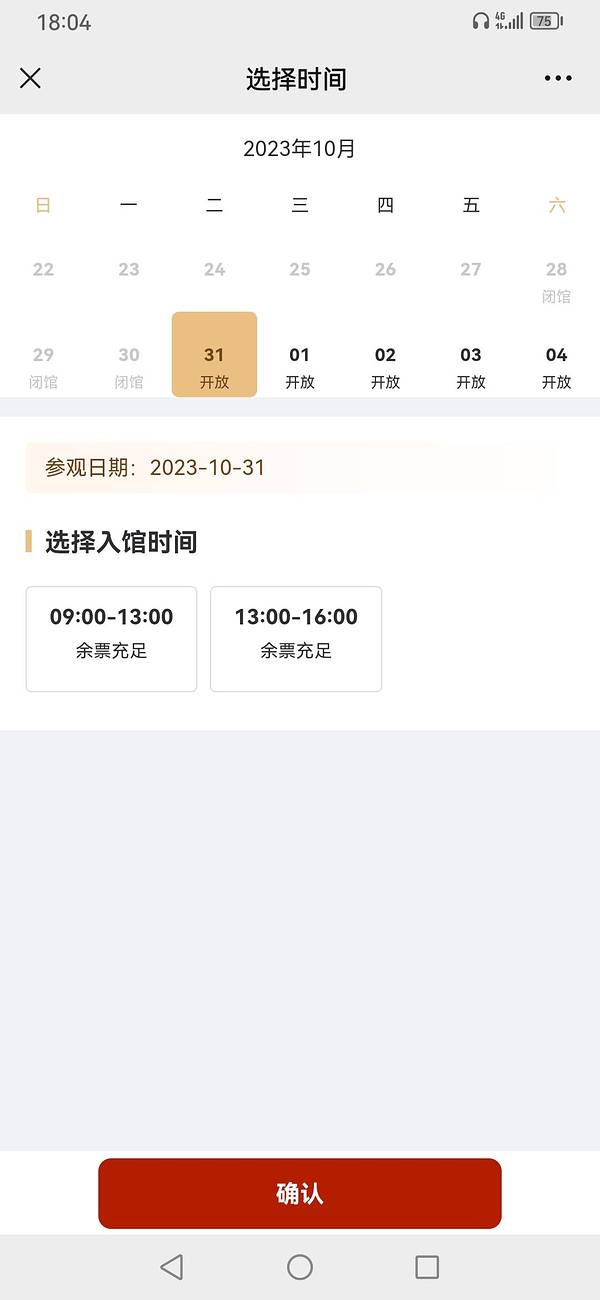Viewport: 600px width, 1300px height.
Task: Open the three-dot overflow menu
Action: pos(558,78)
